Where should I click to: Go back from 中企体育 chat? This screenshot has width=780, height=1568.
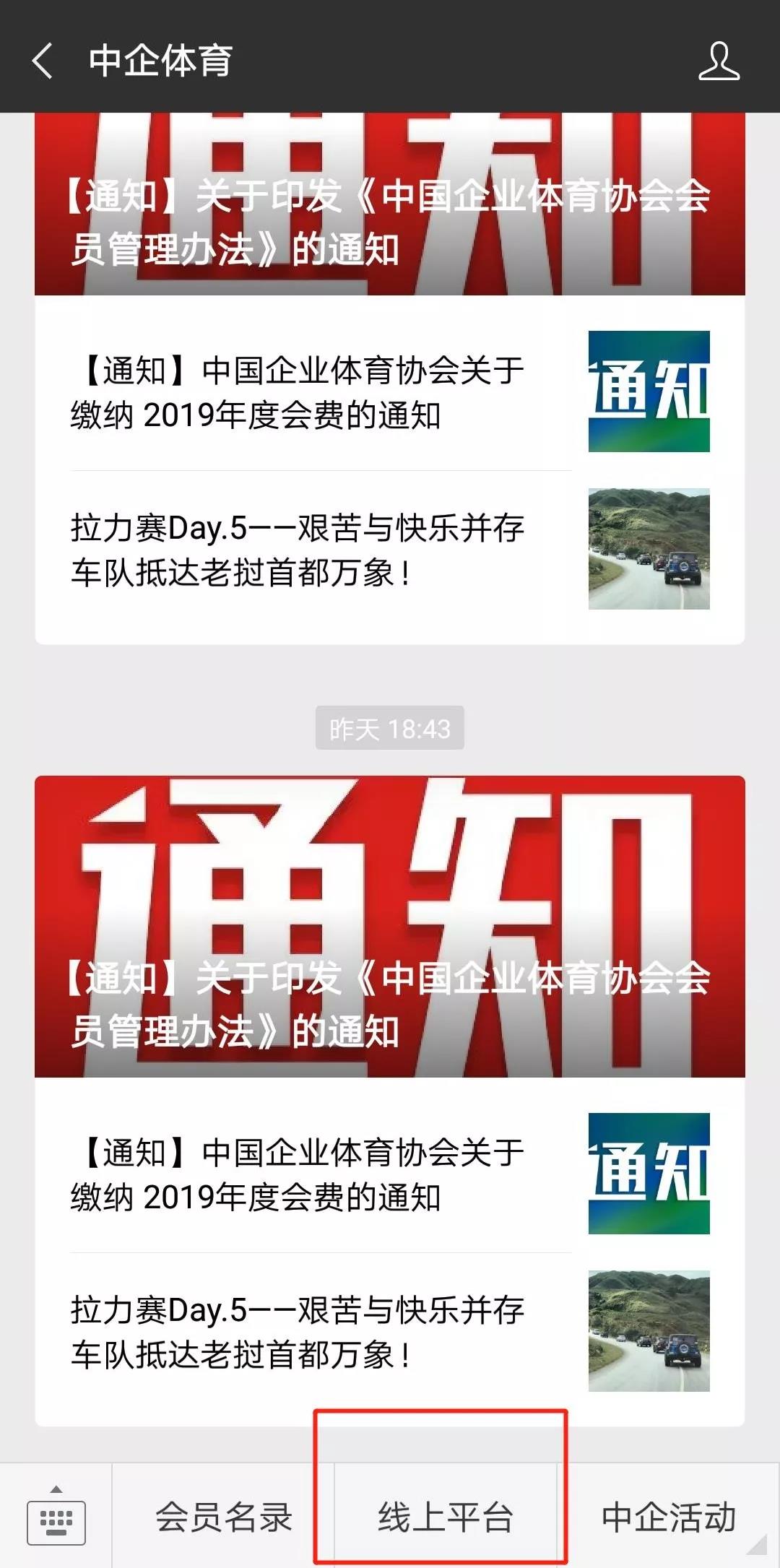(43, 60)
